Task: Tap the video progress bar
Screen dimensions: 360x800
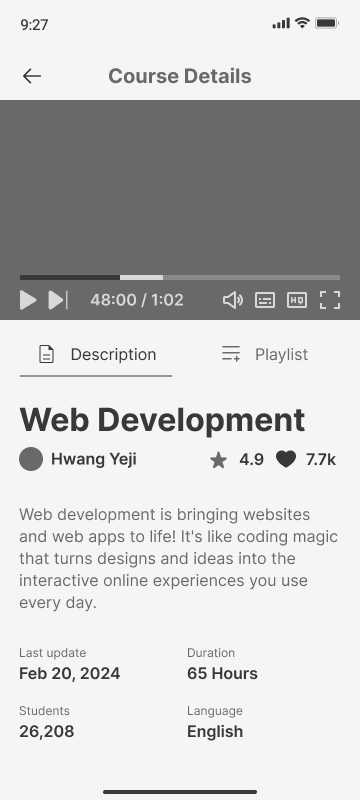Action: point(180,278)
